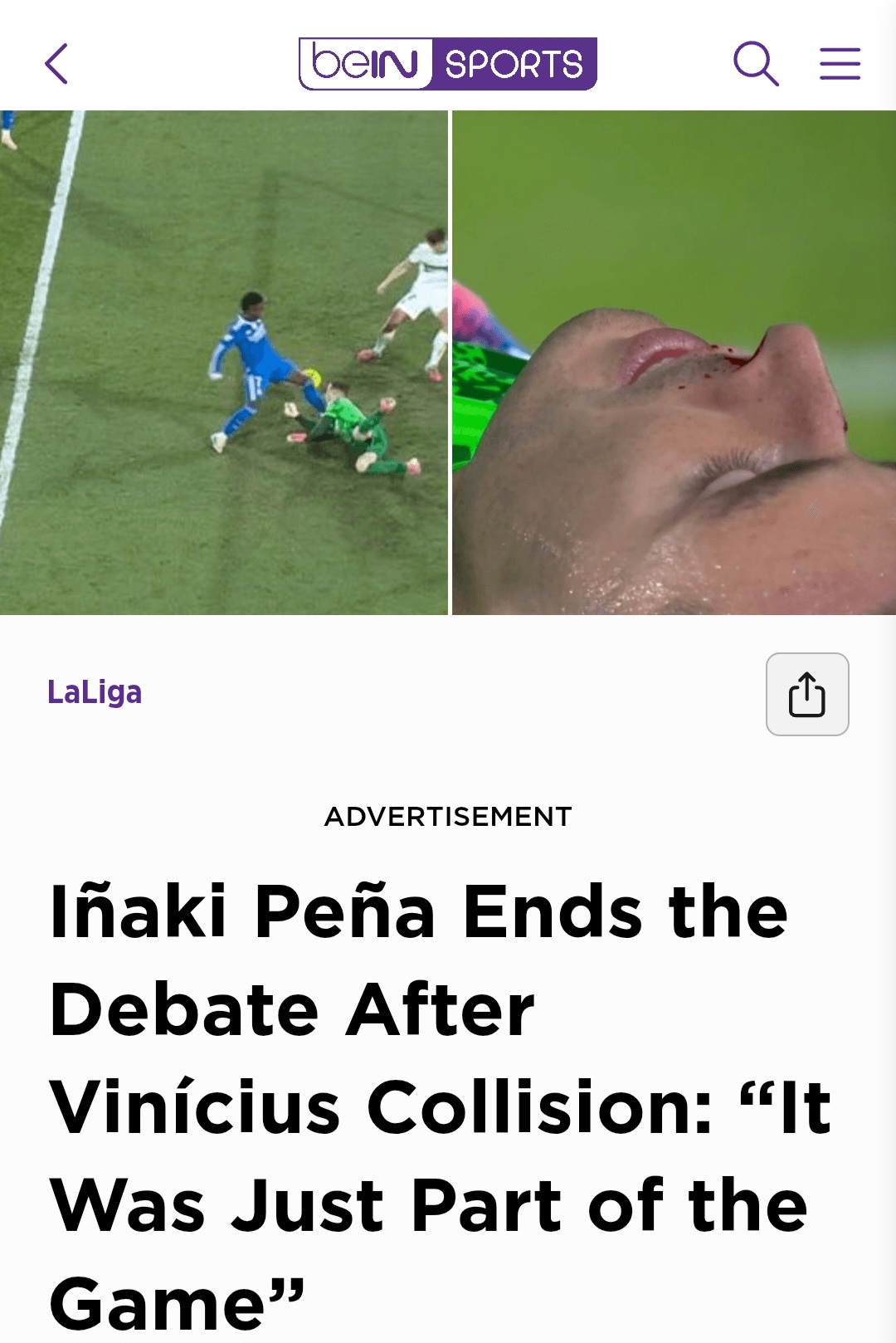Go back using the header arrow

point(56,64)
